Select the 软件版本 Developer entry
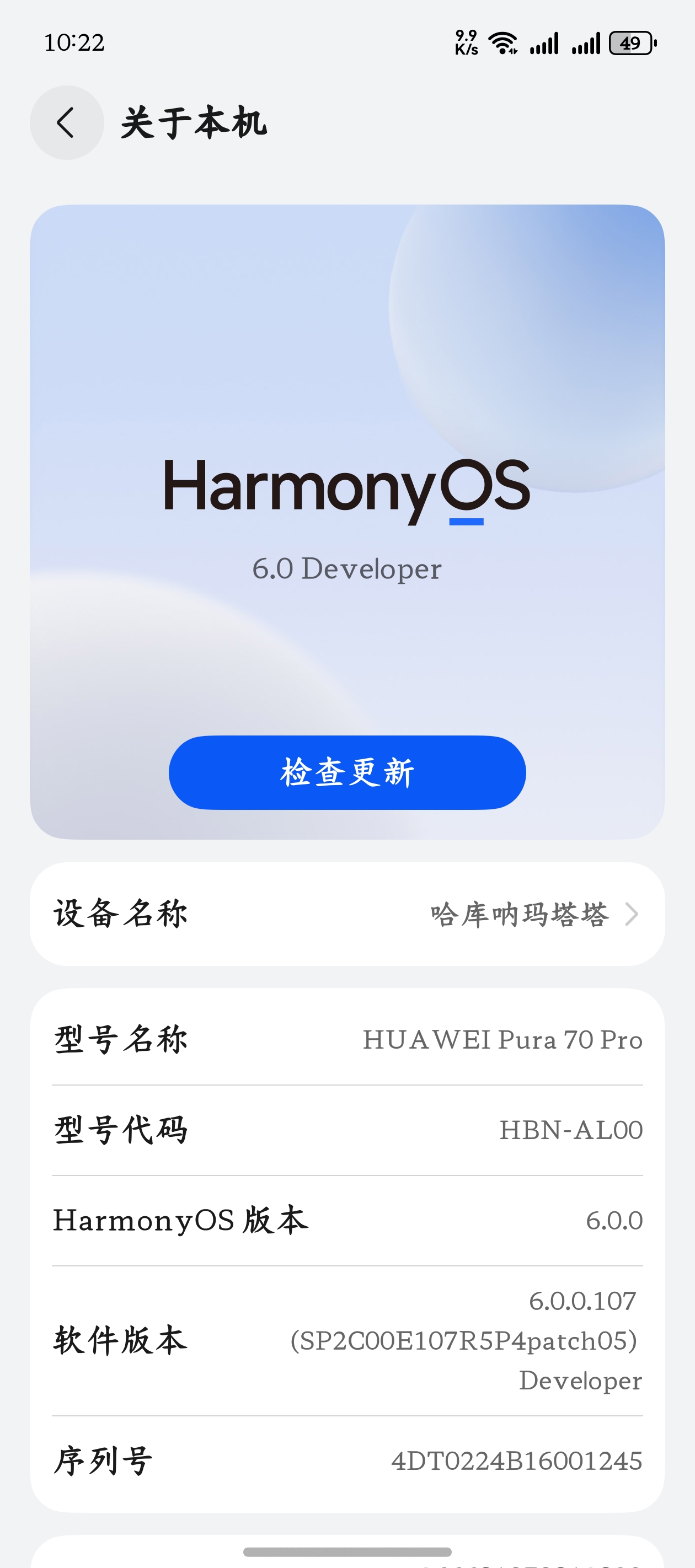The height and width of the screenshot is (1568, 695). click(346, 1339)
